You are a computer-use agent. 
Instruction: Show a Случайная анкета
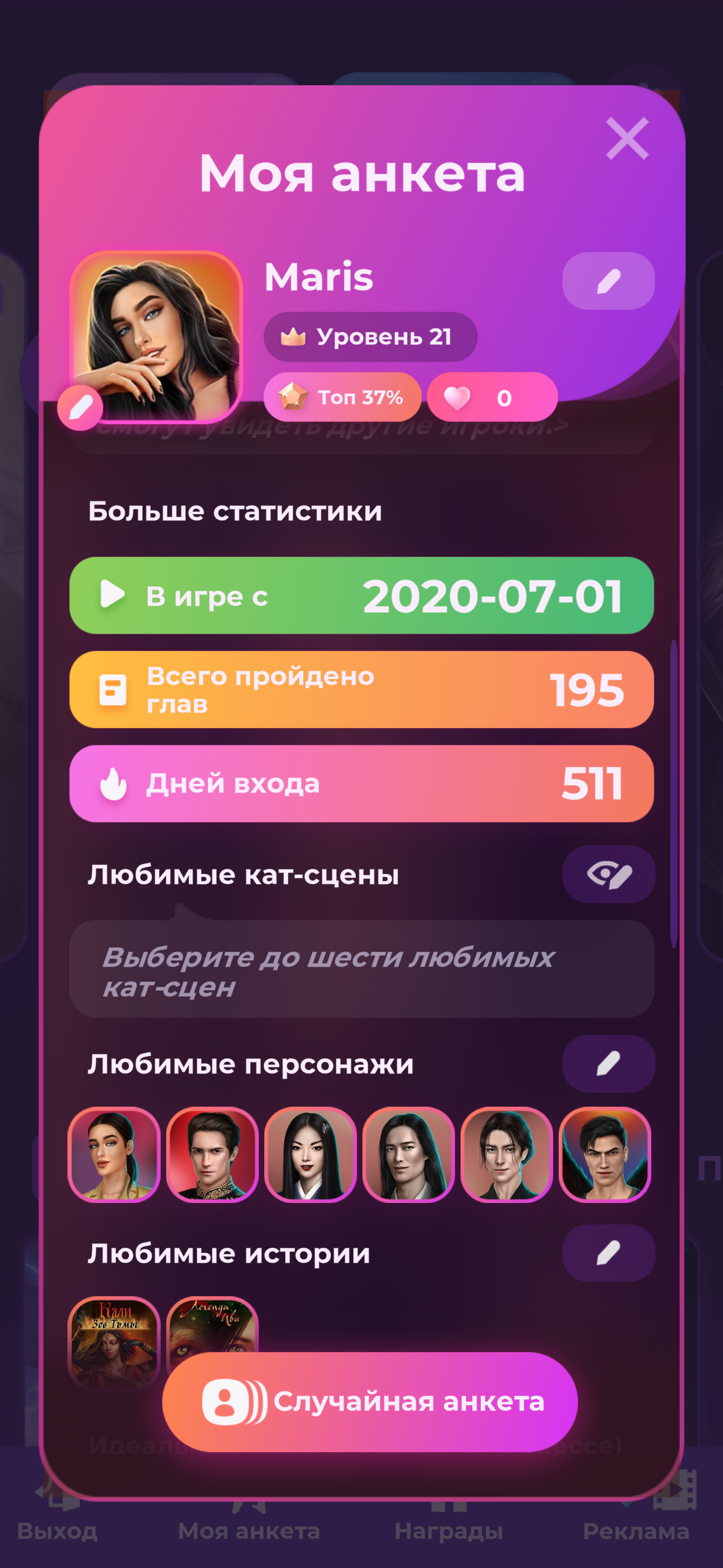370,1402
